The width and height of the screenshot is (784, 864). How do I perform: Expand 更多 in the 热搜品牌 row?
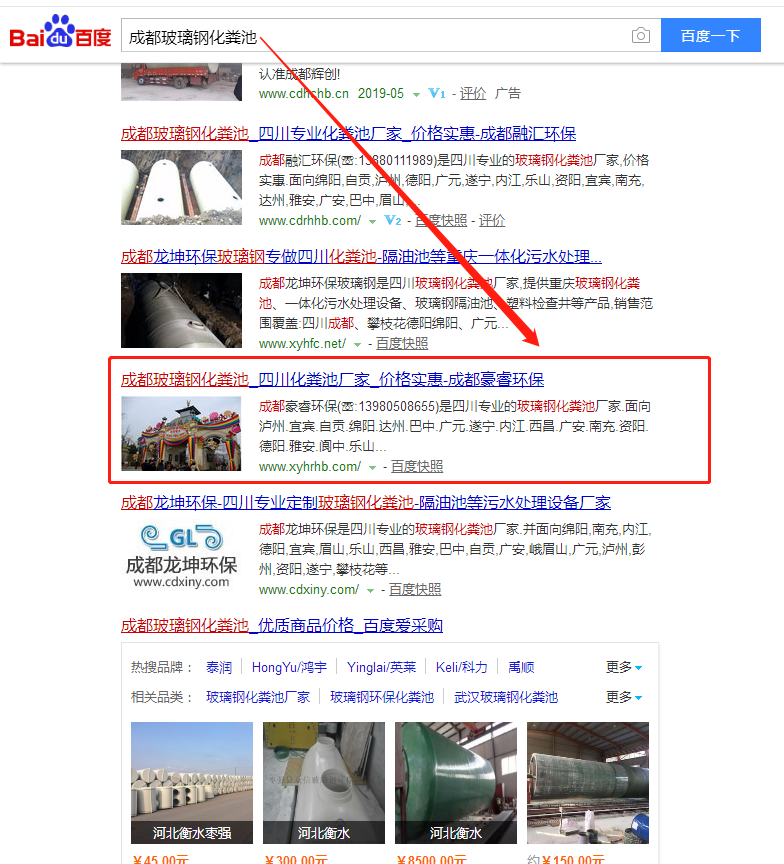(x=623, y=667)
